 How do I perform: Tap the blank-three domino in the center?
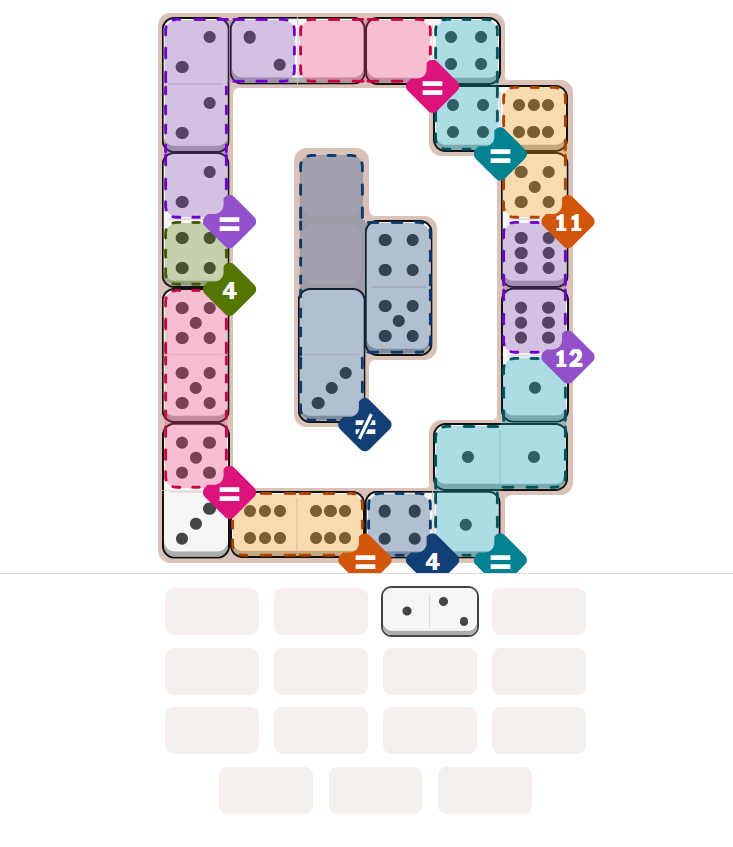pos(331,354)
